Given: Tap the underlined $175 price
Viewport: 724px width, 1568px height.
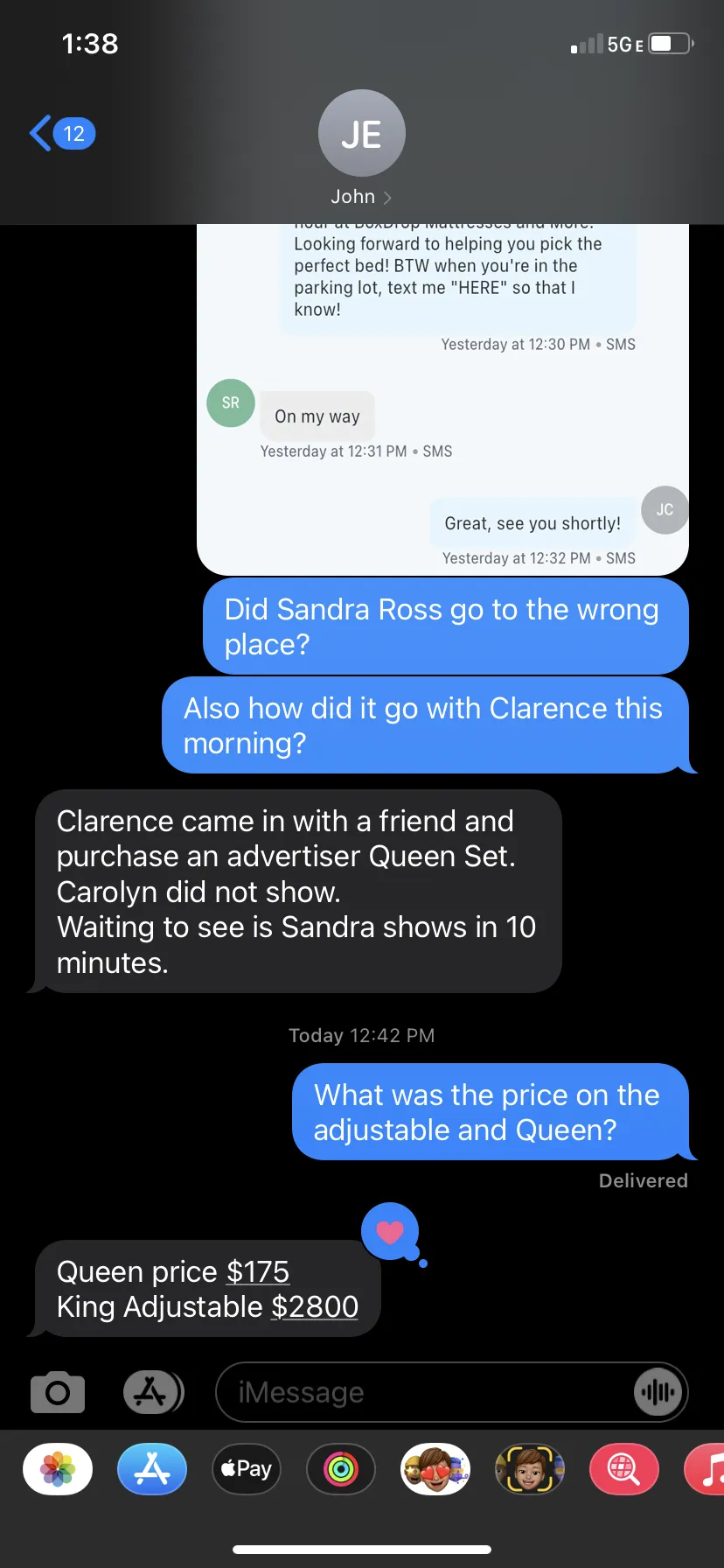Looking at the screenshot, I should [x=258, y=1271].
